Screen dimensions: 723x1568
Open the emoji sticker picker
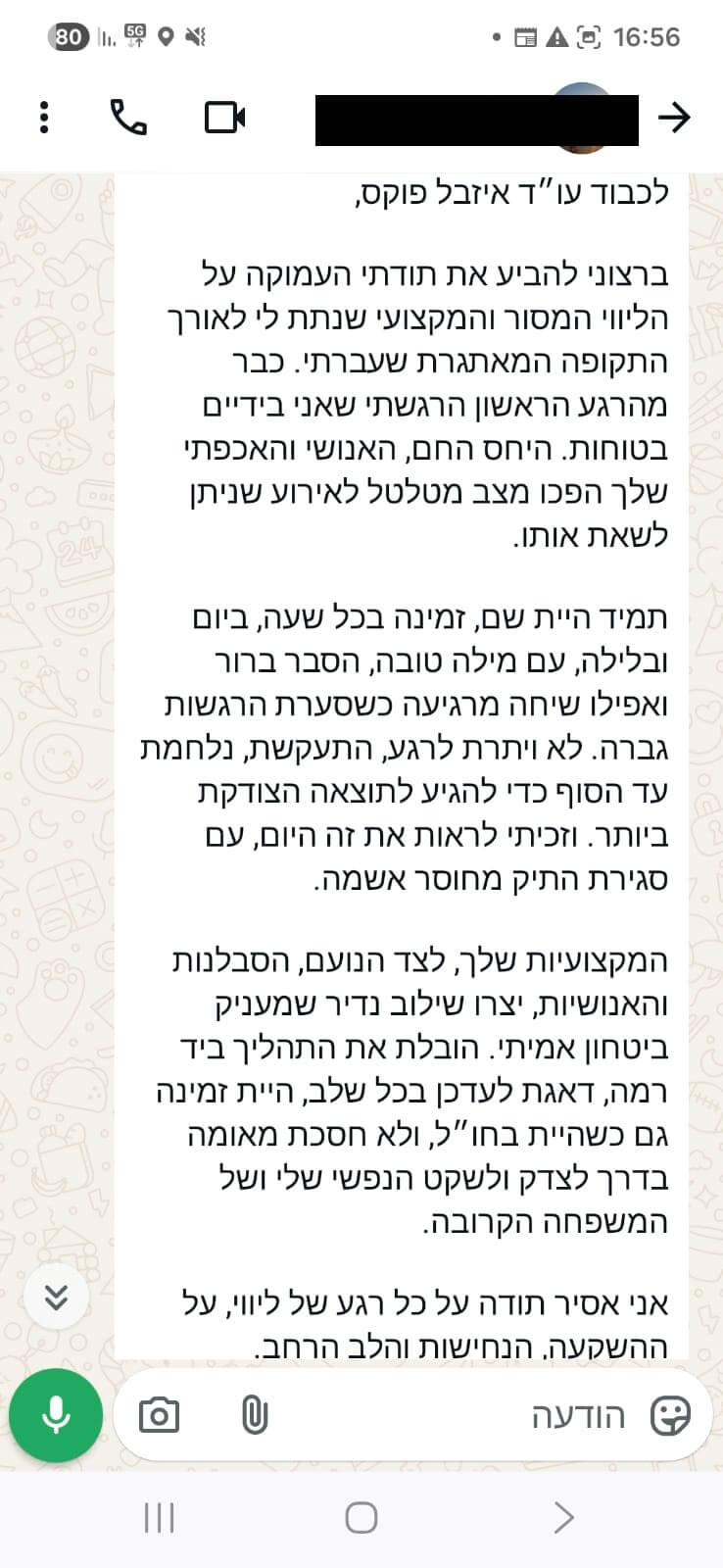[671, 1415]
